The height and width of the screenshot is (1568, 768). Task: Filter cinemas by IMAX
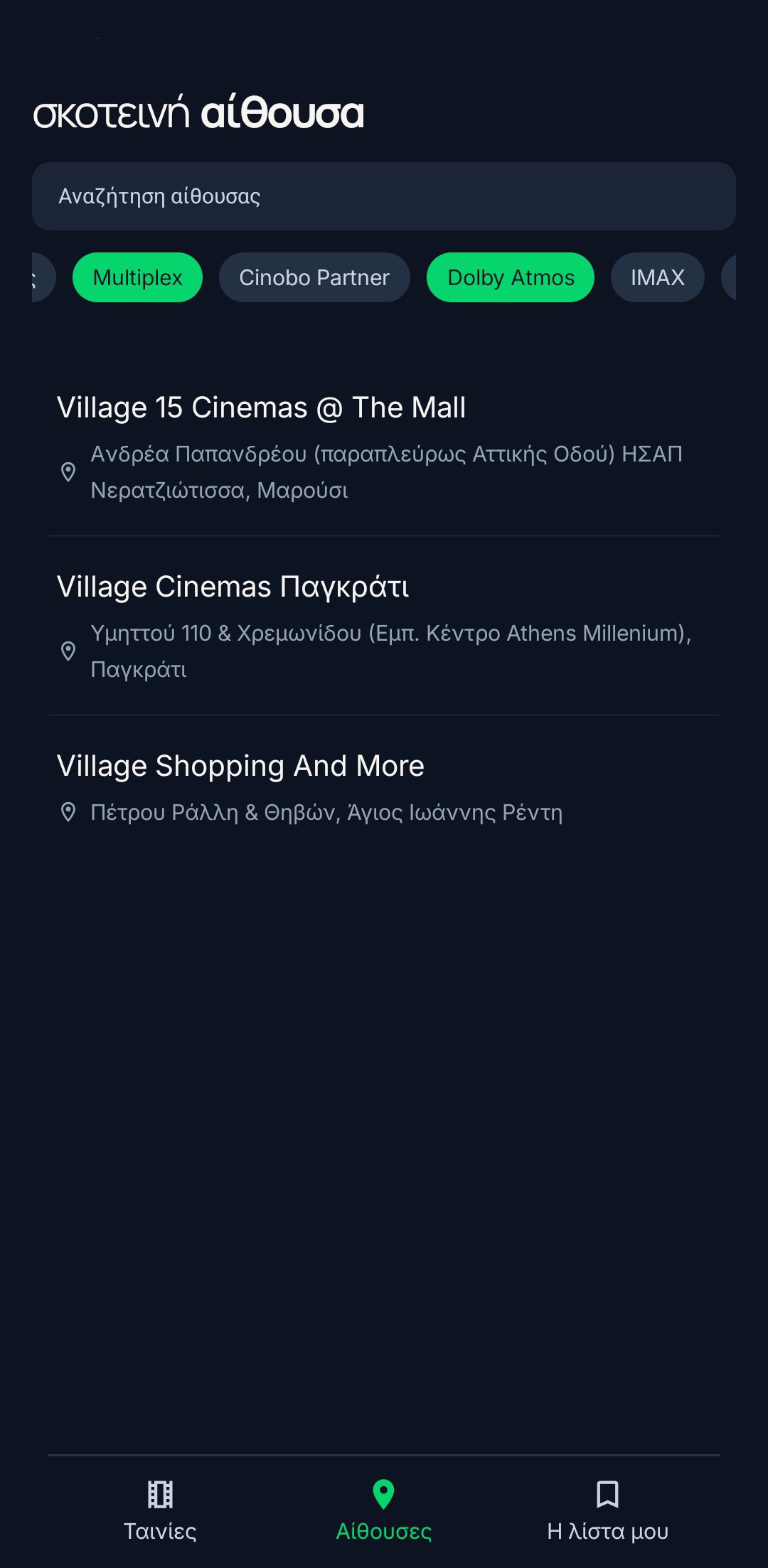pos(658,277)
